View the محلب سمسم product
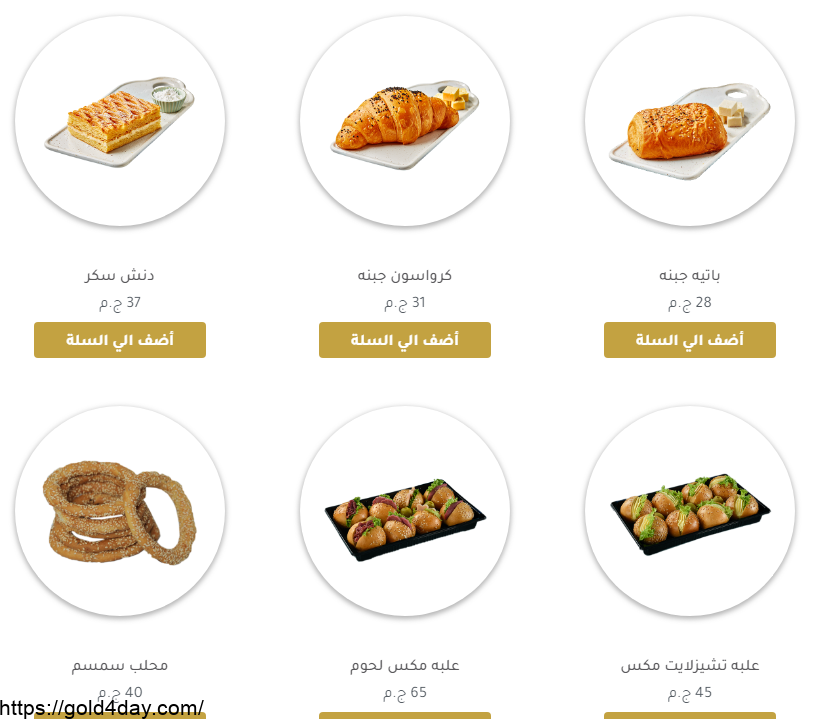This screenshot has width=822, height=719. point(120,512)
